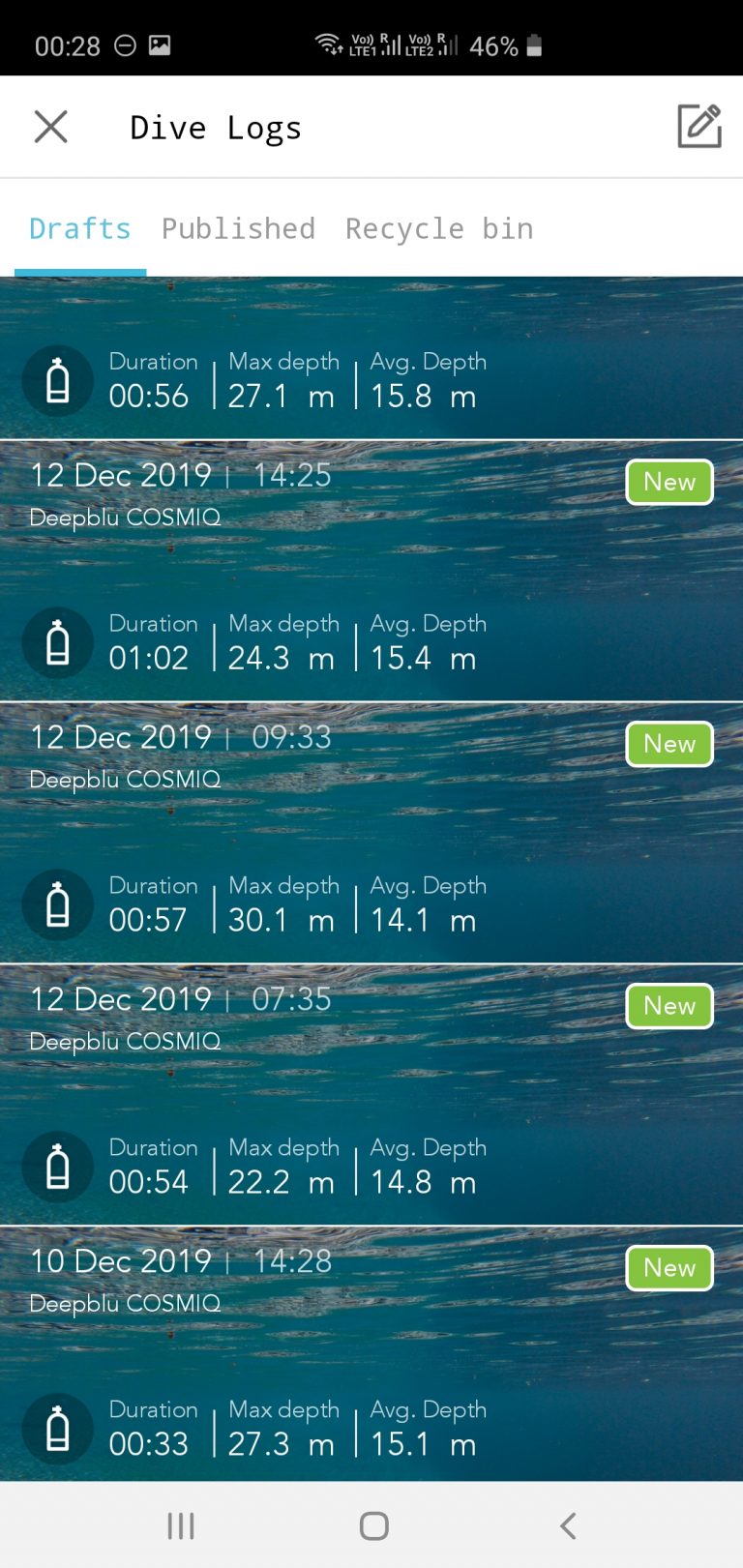Tap the tank icon on the 00:56 dive
Image resolution: width=743 pixels, height=1568 pixels.
(x=57, y=381)
